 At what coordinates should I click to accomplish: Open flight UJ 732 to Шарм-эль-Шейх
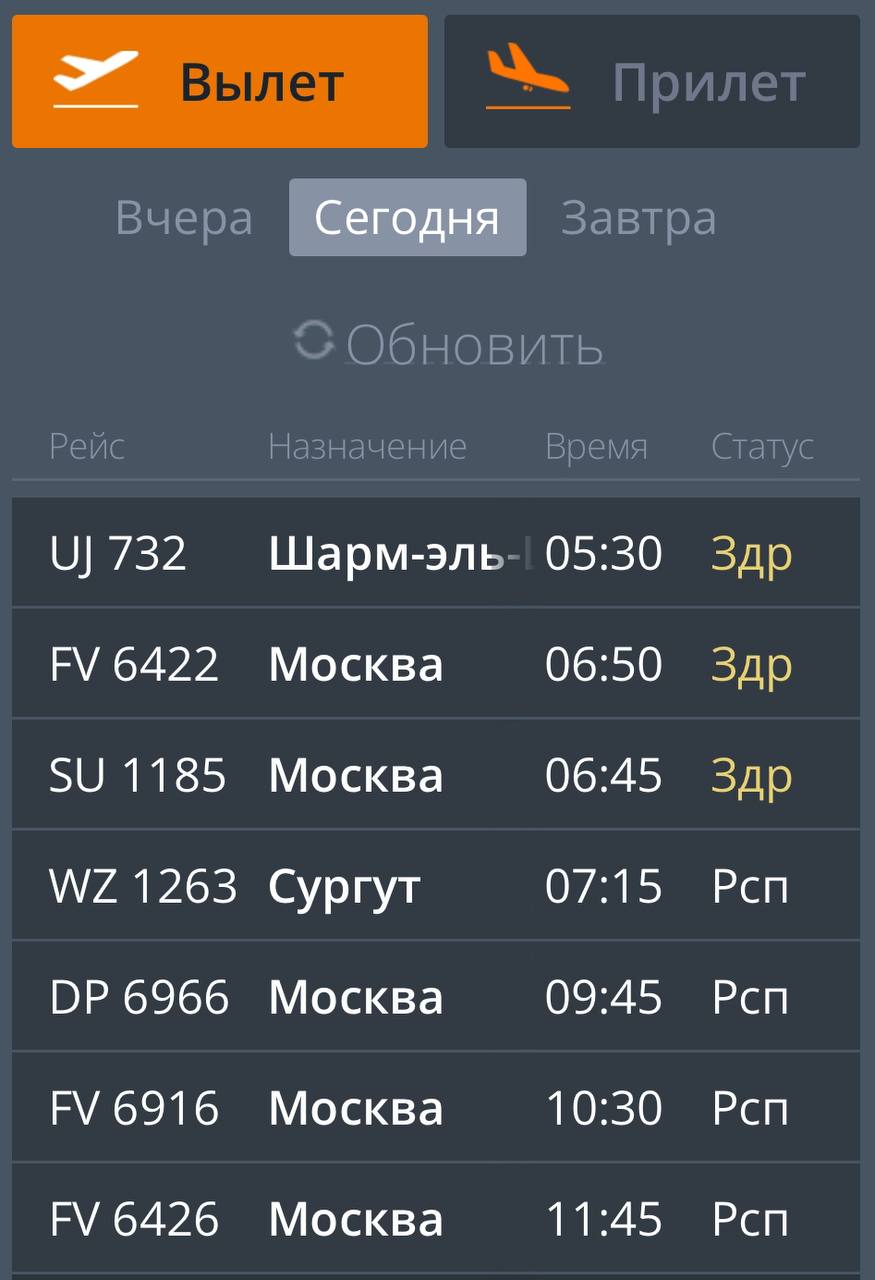coord(436,553)
